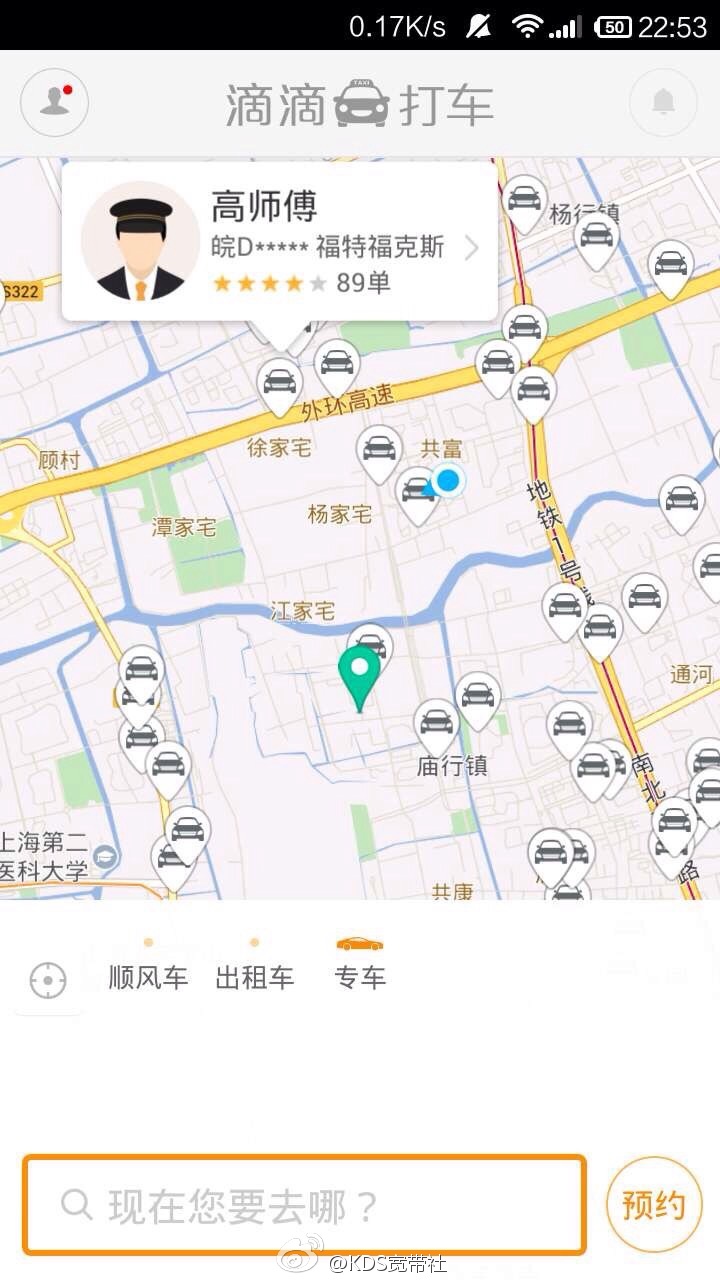
Task: Select the 专车 tab
Action: click(360, 976)
